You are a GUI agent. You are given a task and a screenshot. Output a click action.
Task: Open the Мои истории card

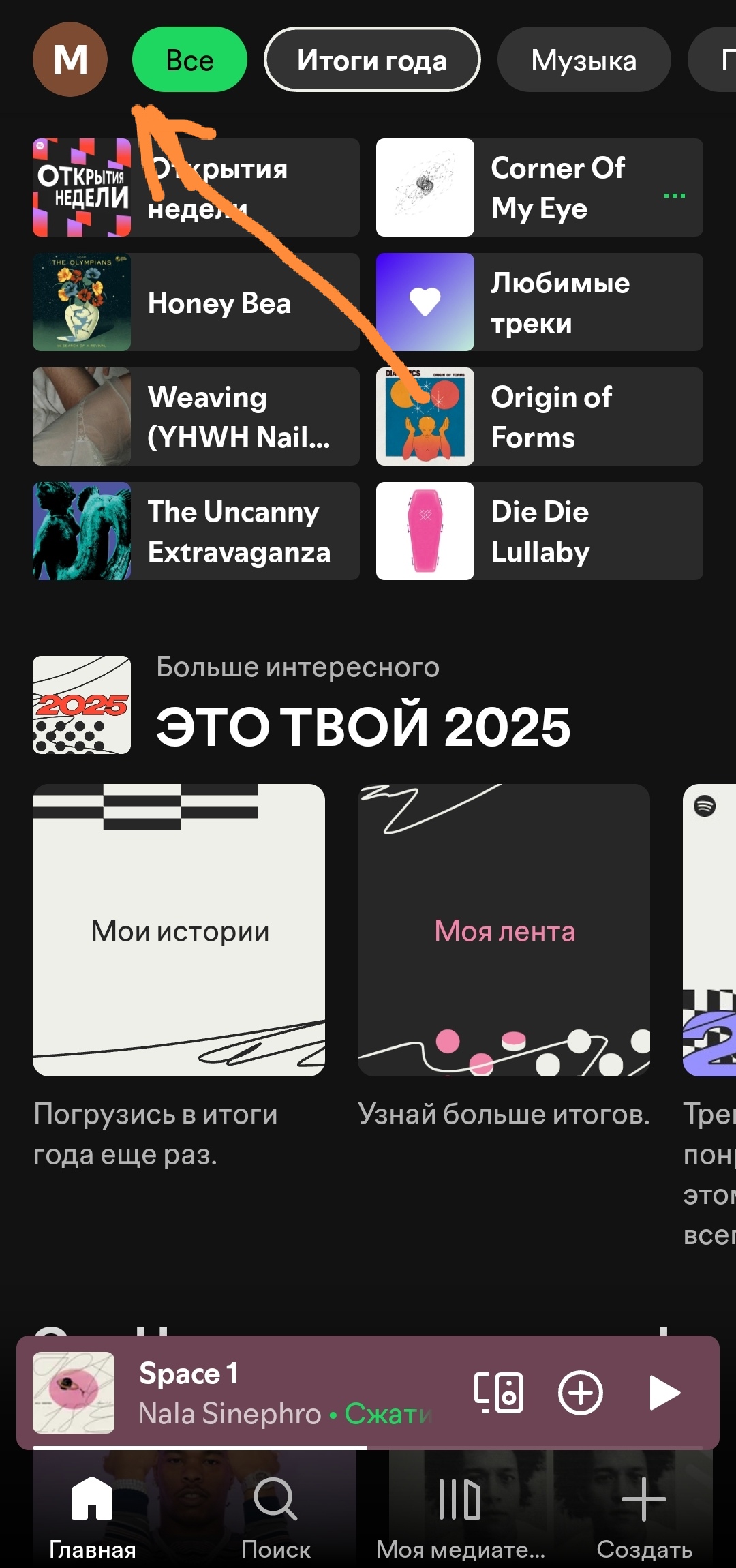point(179,930)
